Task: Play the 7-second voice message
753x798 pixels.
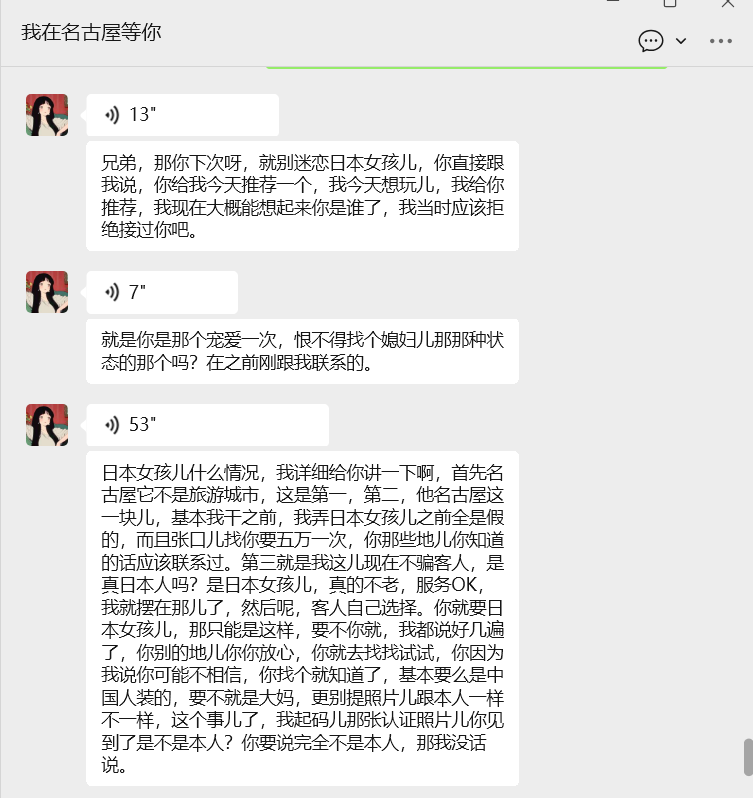Action: 162,292
